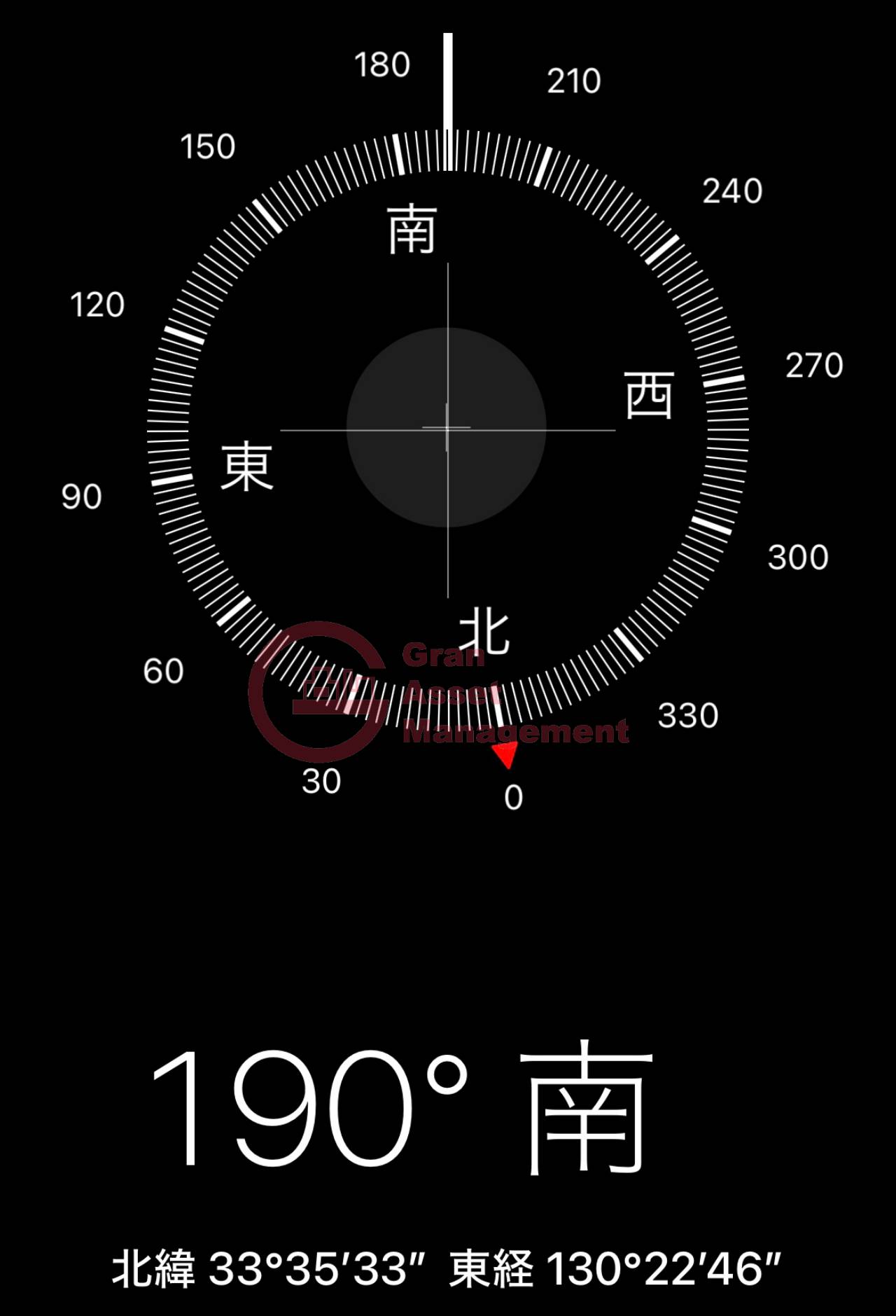Image resolution: width=896 pixels, height=1316 pixels.
Task: Select the 180 degree marking
Action: [x=382, y=65]
